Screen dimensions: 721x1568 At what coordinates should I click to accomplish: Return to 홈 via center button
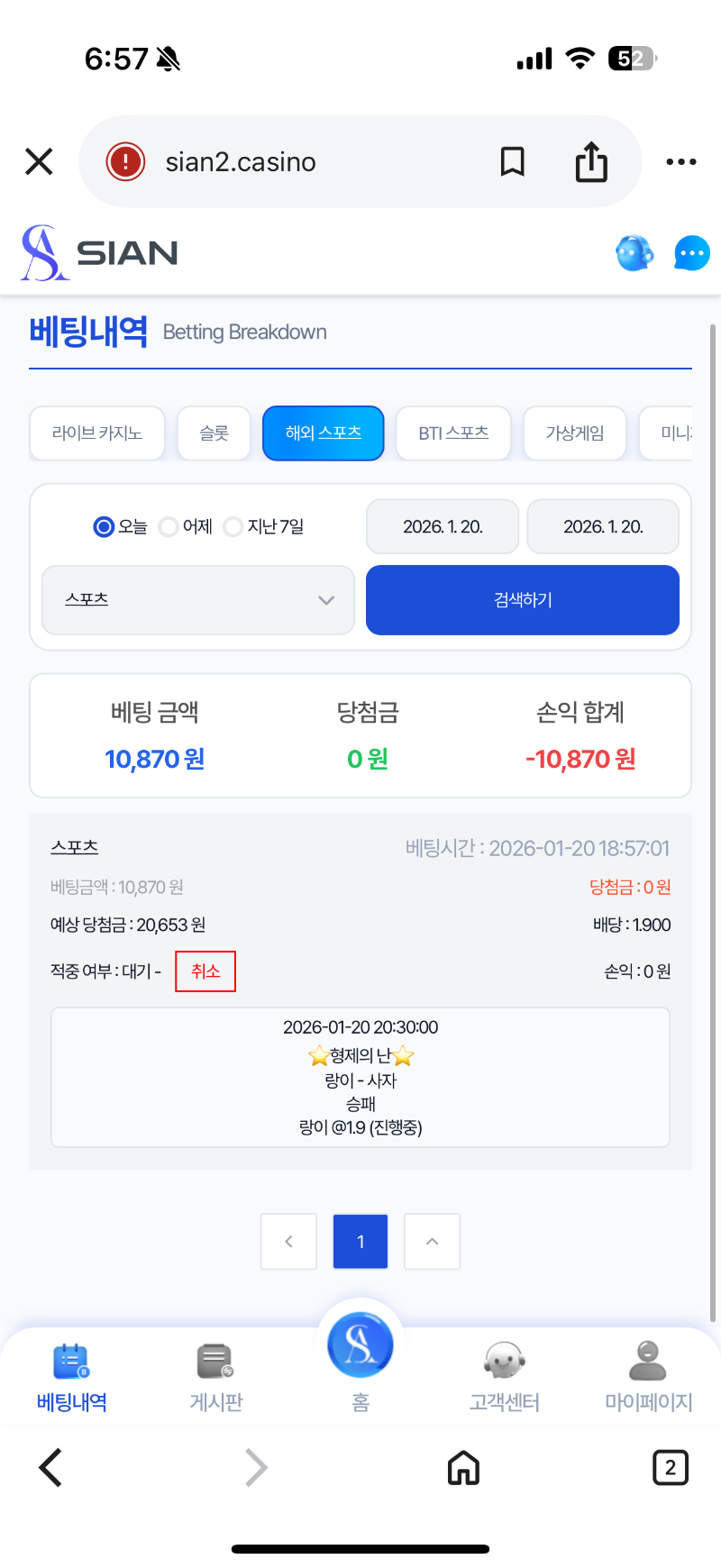(360, 1347)
